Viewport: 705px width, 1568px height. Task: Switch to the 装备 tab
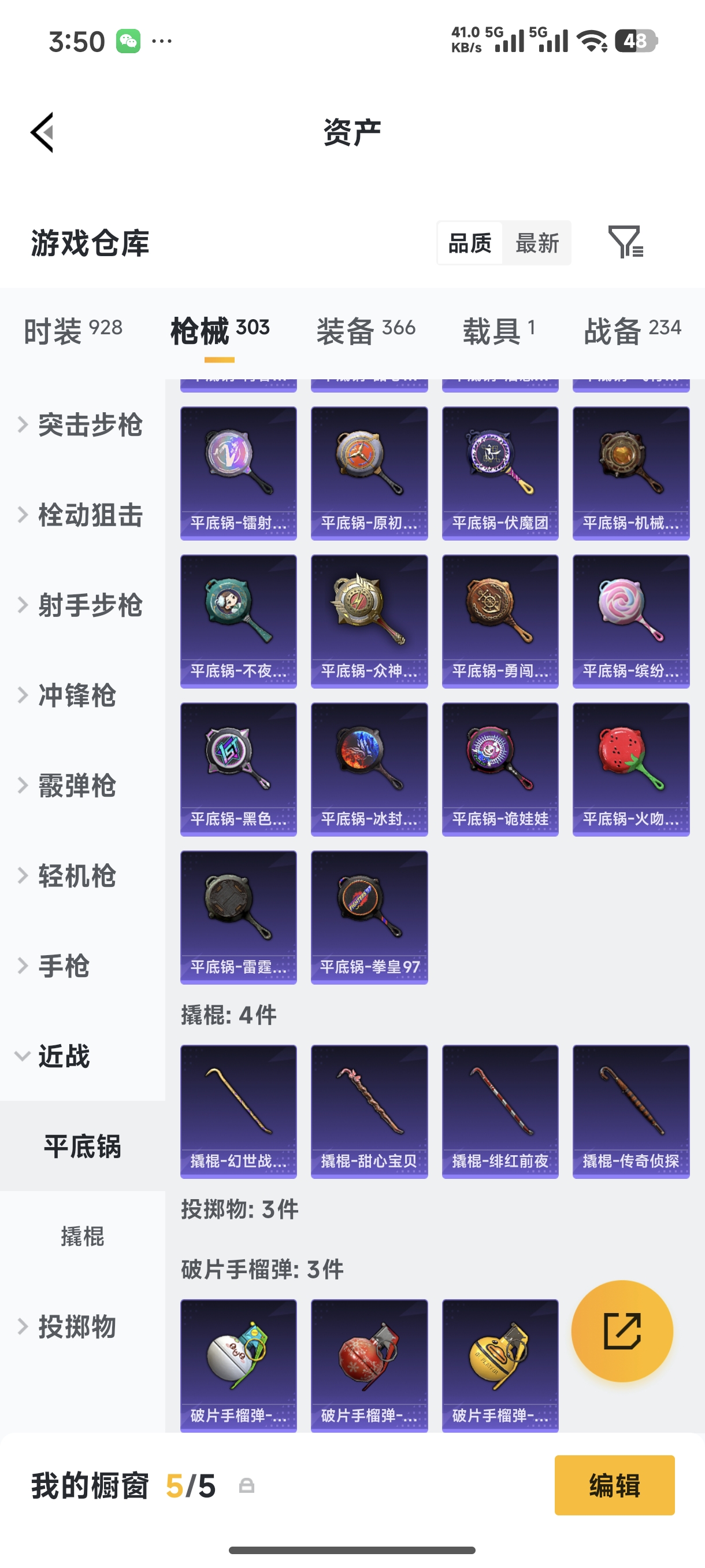tap(365, 329)
